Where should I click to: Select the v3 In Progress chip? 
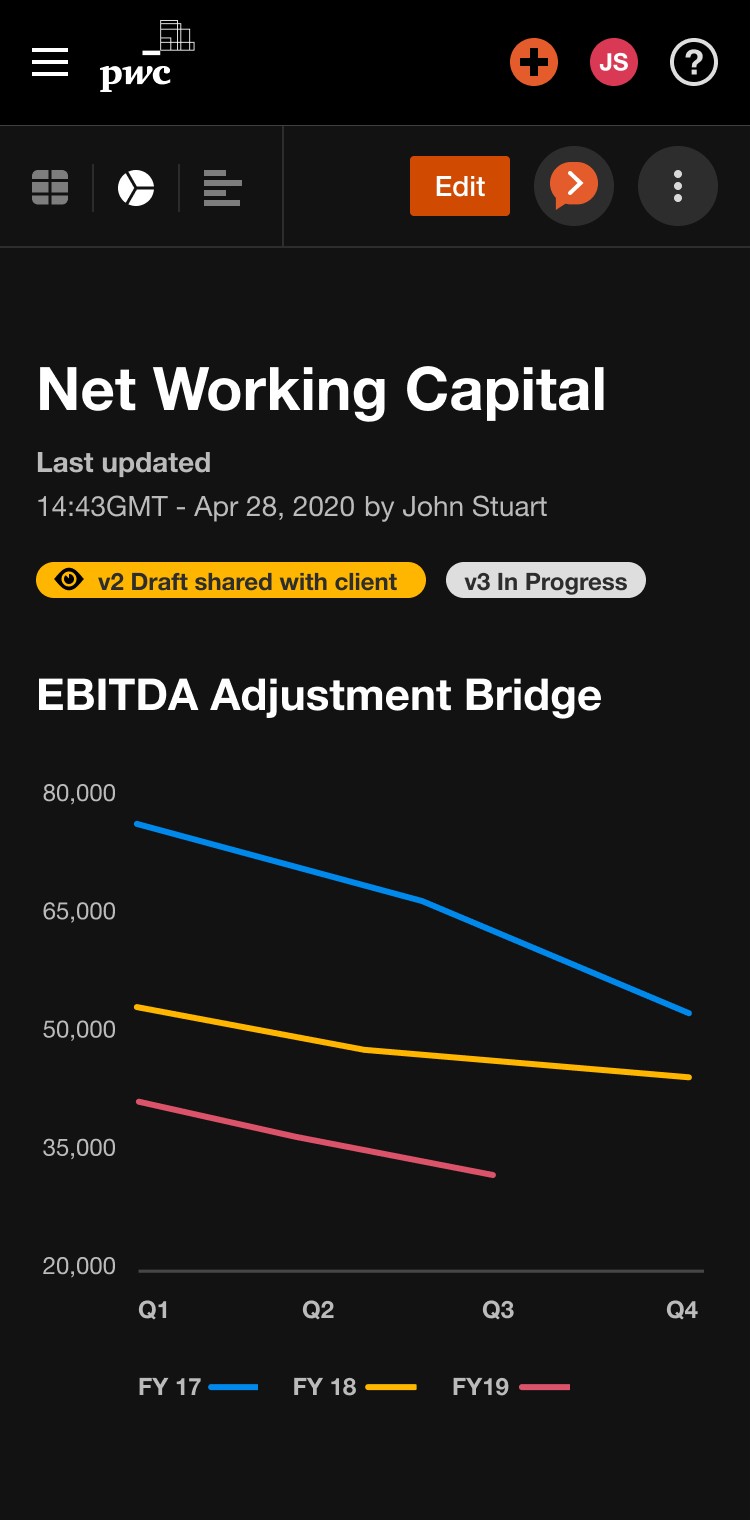click(x=546, y=581)
